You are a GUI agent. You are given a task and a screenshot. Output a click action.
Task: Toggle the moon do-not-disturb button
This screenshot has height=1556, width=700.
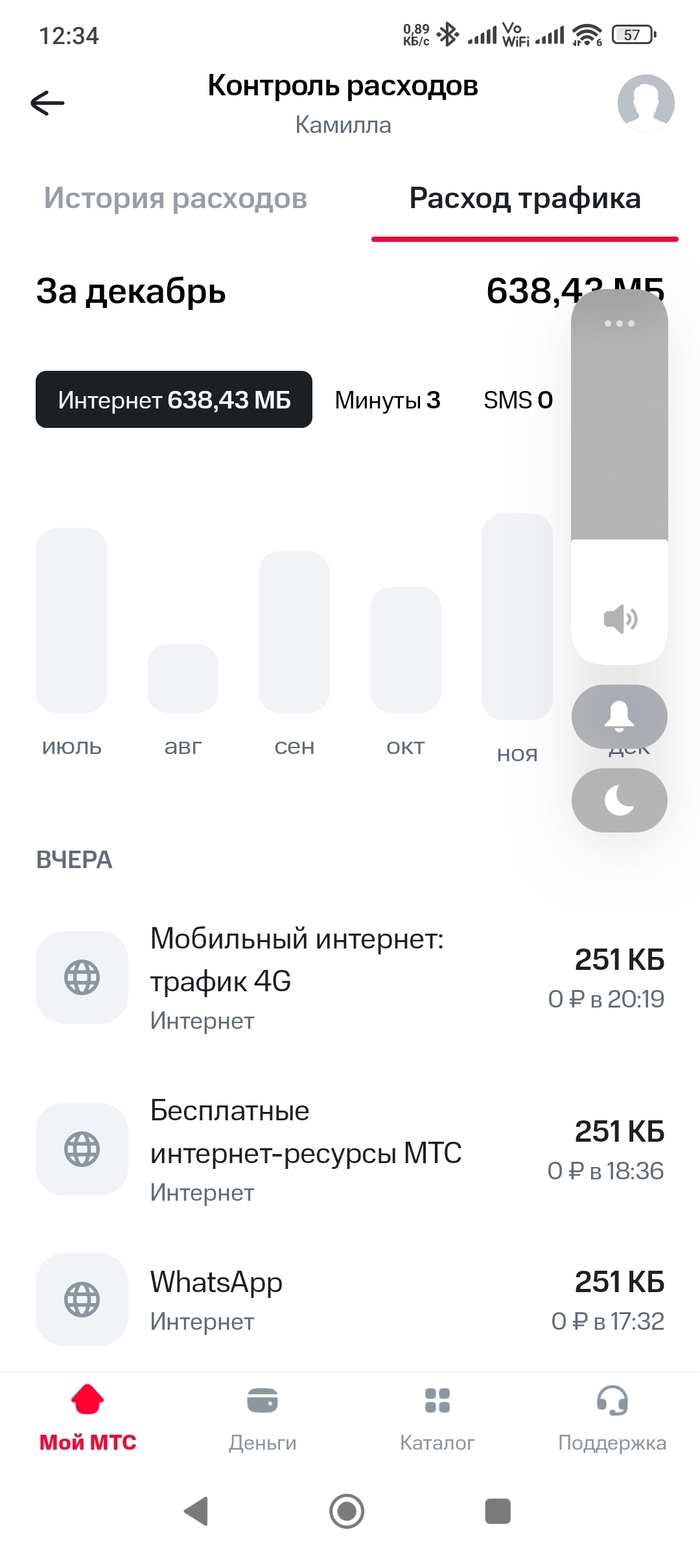point(619,800)
